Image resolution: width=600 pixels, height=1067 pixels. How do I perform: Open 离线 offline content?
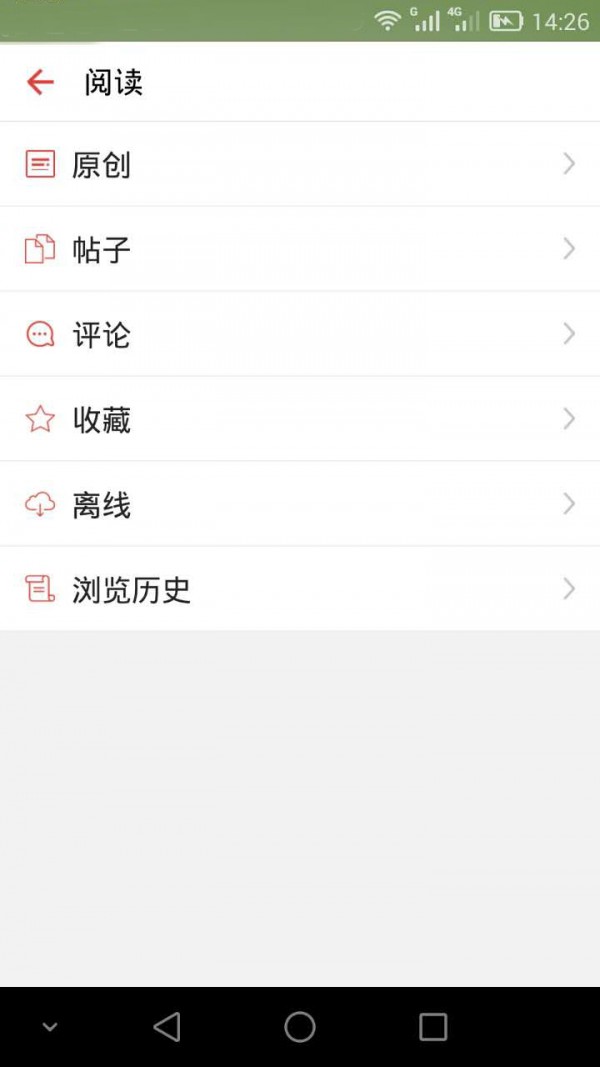click(300, 504)
